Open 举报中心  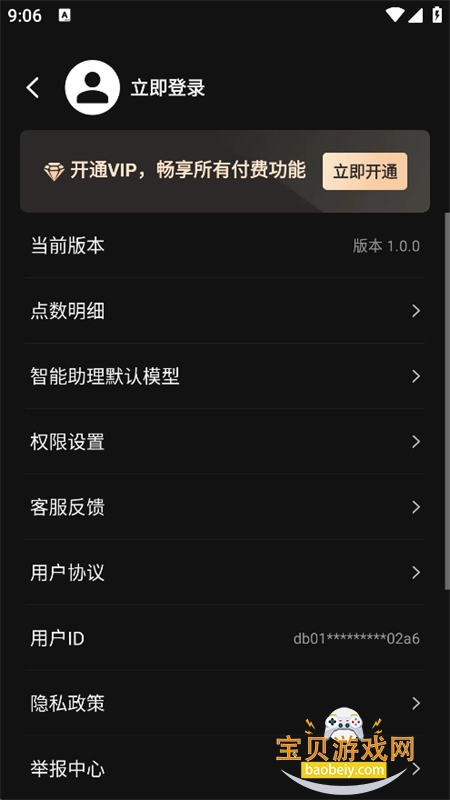pyautogui.click(x=225, y=768)
